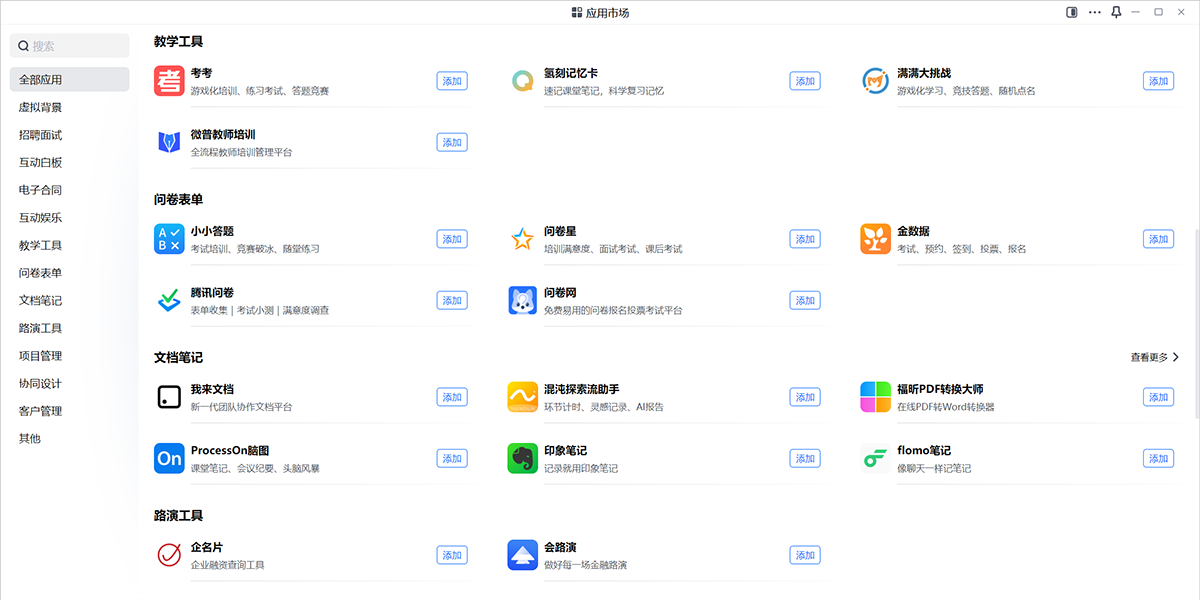The width and height of the screenshot is (1200, 600).
Task: Add the 微普教师培训 app
Action: click(452, 143)
